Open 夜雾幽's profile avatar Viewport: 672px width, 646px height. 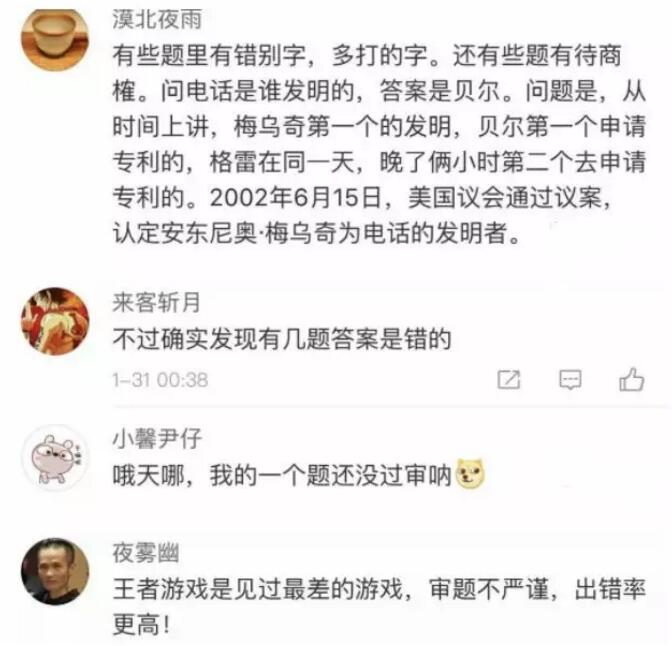click(55, 573)
